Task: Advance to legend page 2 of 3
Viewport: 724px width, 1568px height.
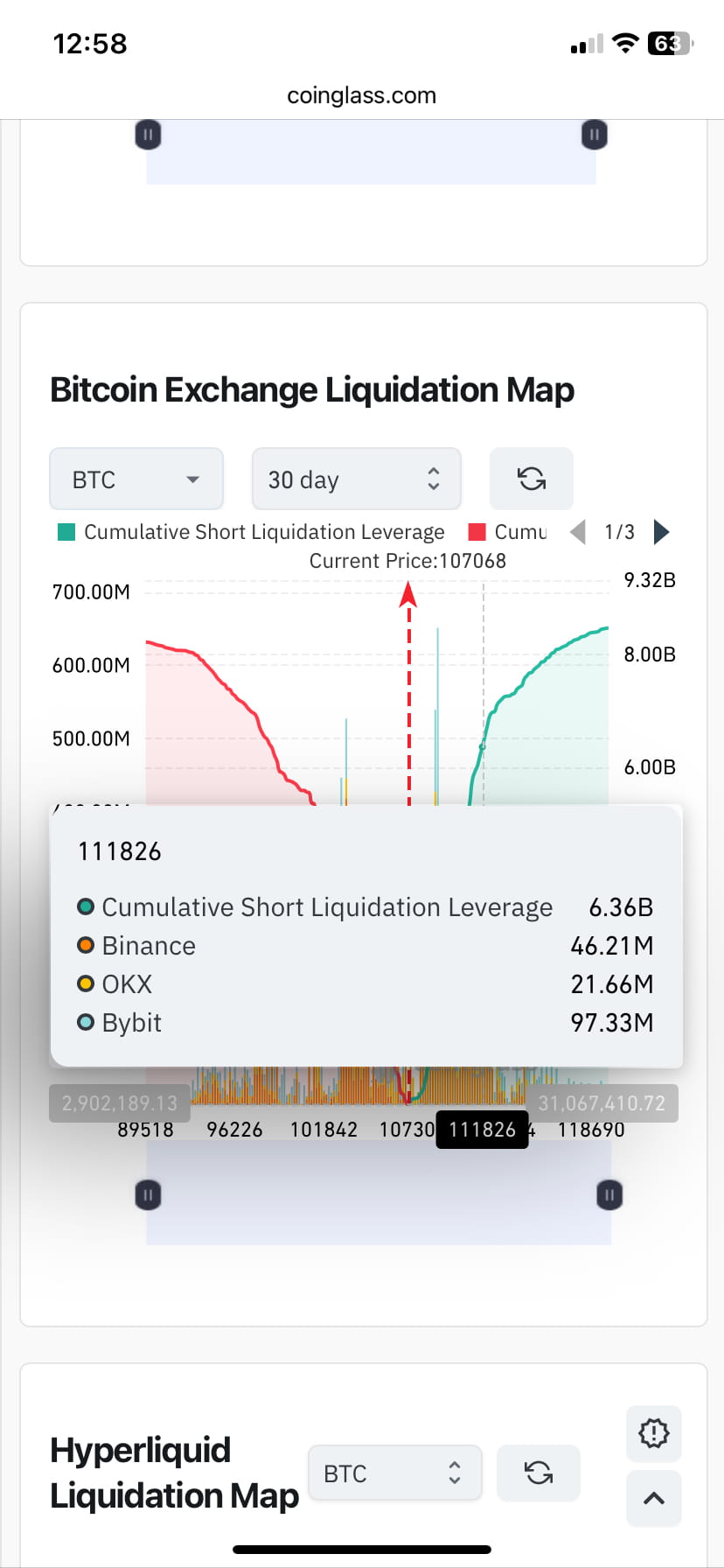Action: tap(661, 531)
